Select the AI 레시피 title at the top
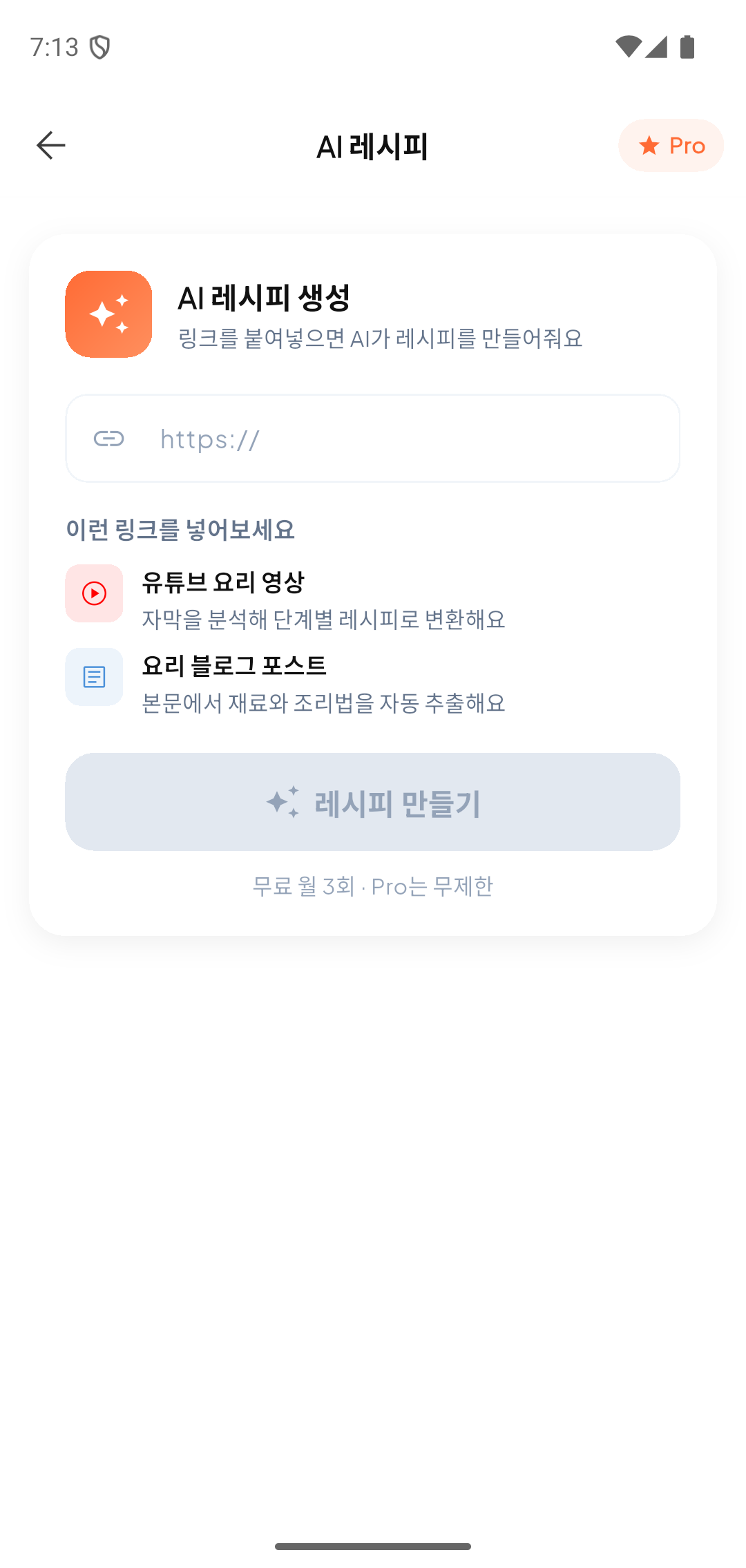Screen dimensions: 746x1568 pos(373,146)
